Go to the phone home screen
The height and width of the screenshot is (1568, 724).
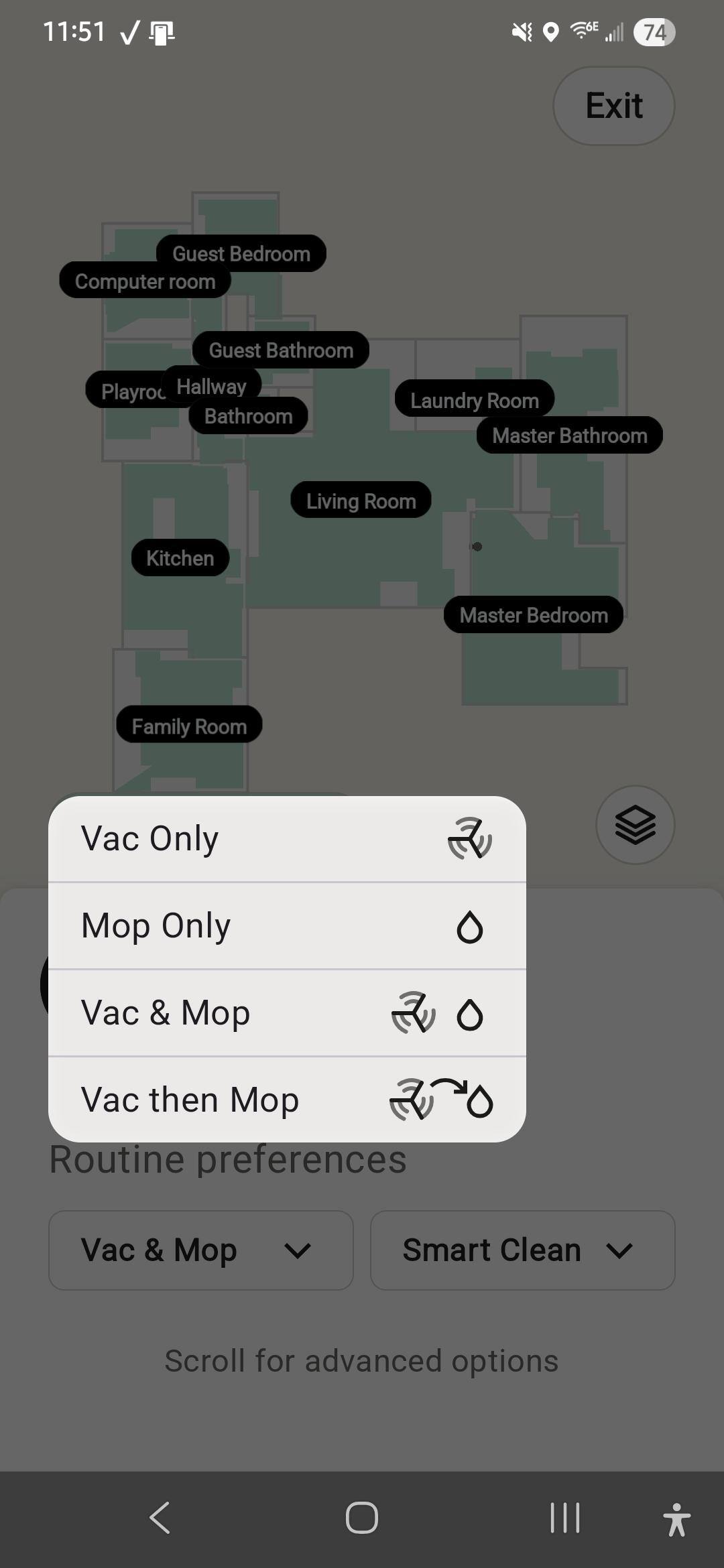click(362, 1518)
